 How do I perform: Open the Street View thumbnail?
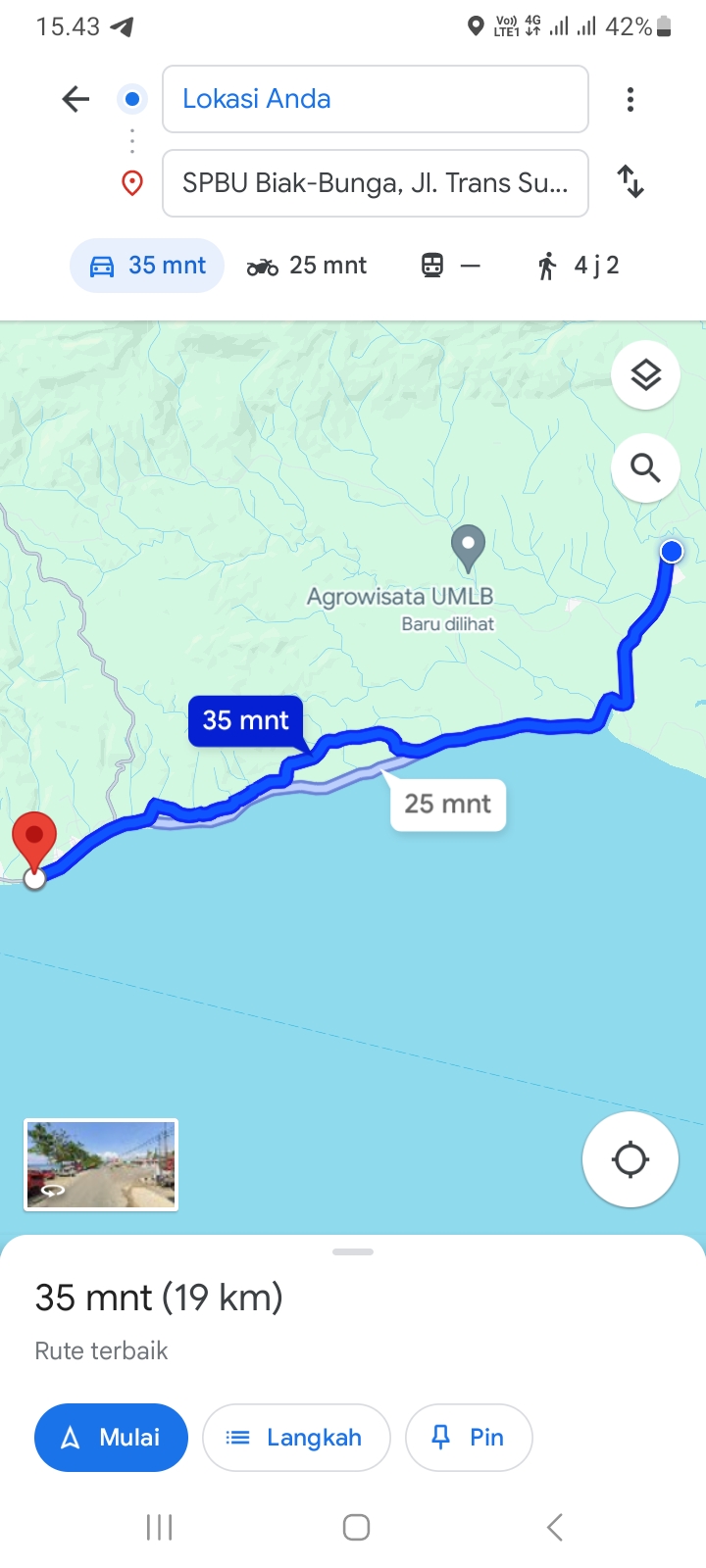101,1165
